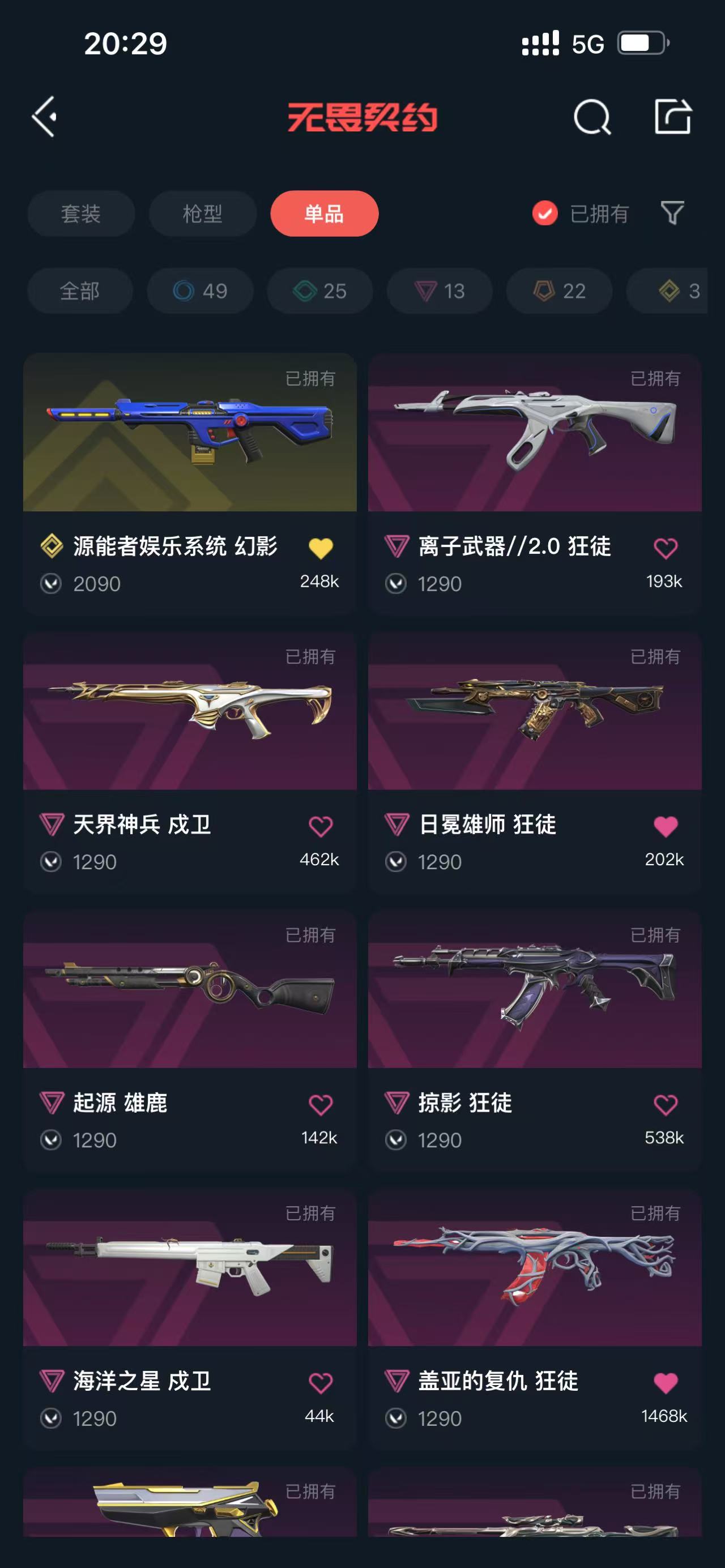Image resolution: width=725 pixels, height=1568 pixels.
Task: Open the funnel filter options
Action: (672, 213)
